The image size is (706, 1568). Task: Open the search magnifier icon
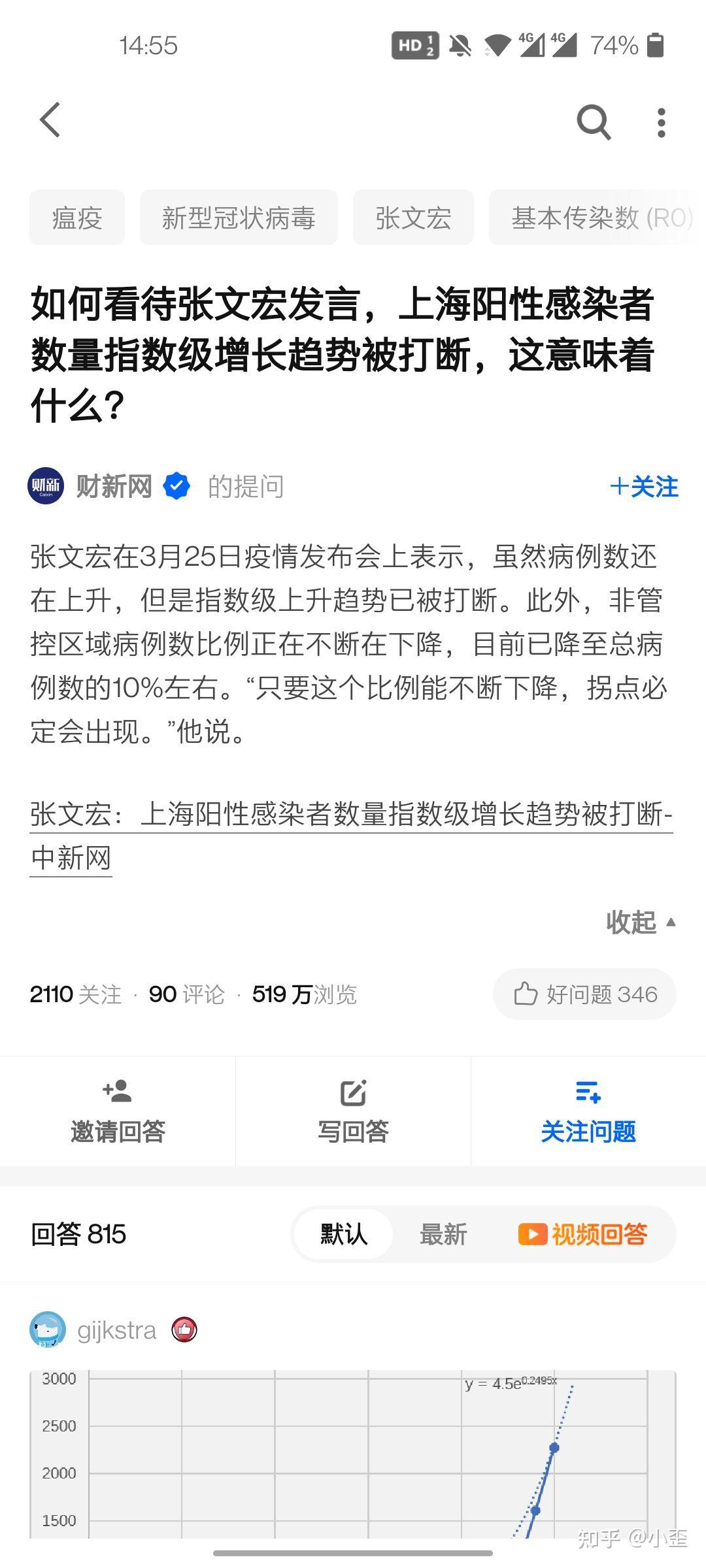[x=594, y=122]
